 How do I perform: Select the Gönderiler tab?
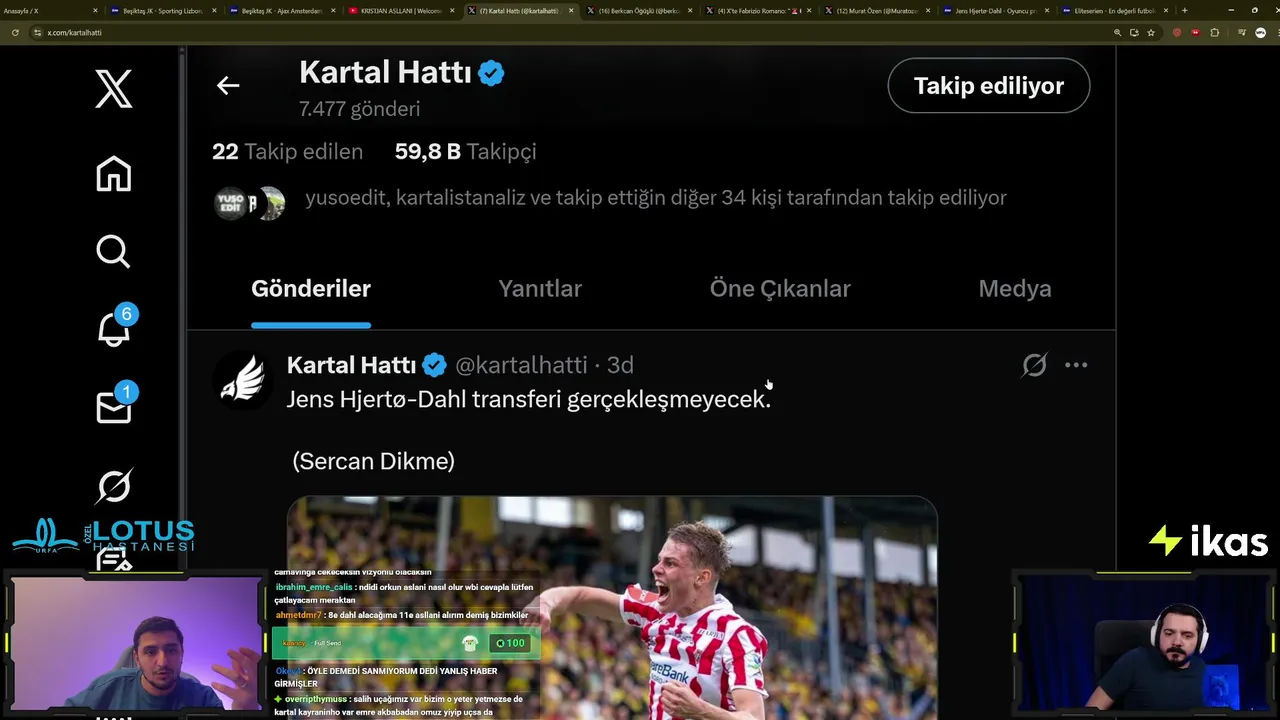[310, 289]
